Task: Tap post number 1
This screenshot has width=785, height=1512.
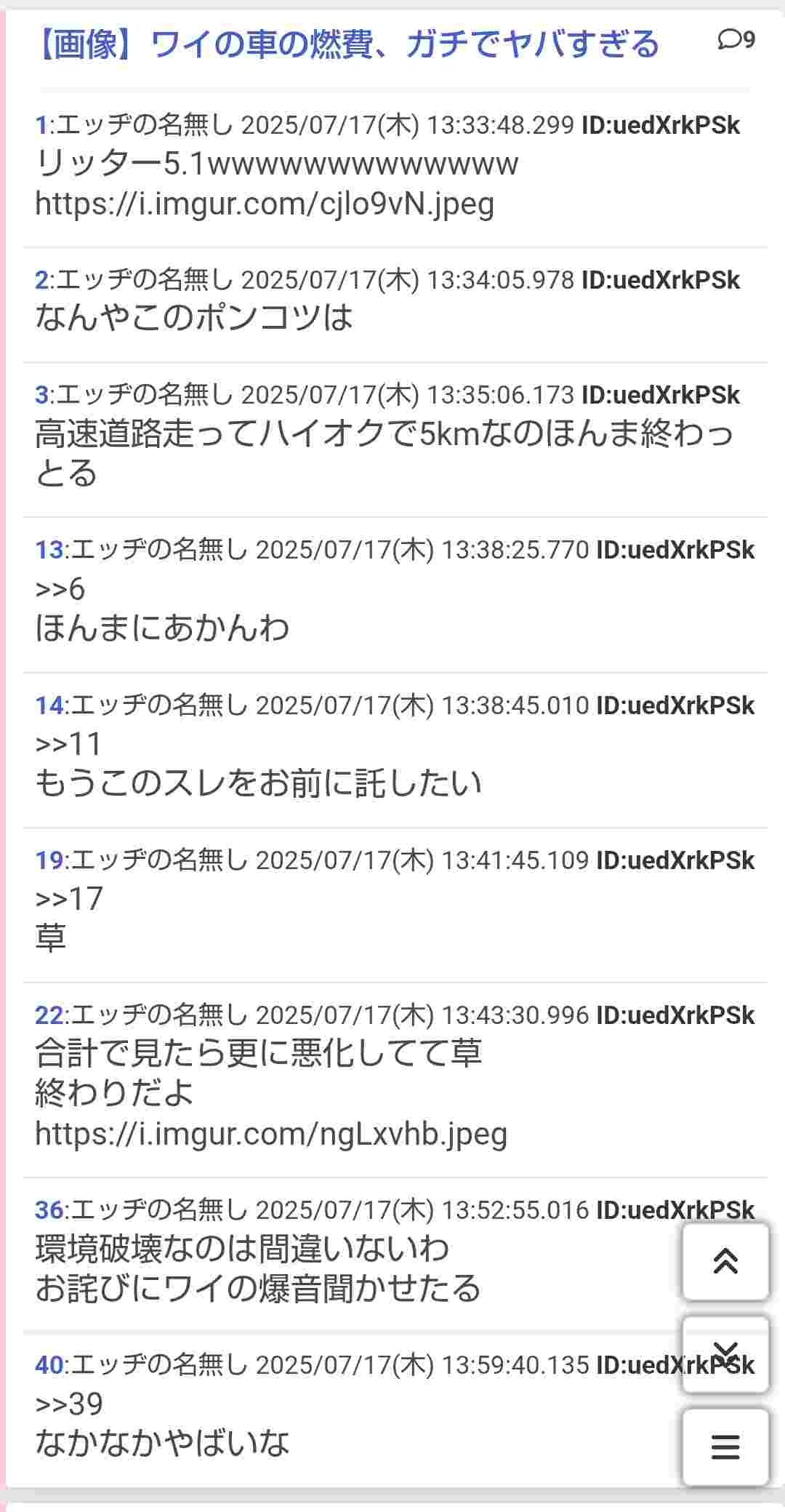Action: point(41,126)
